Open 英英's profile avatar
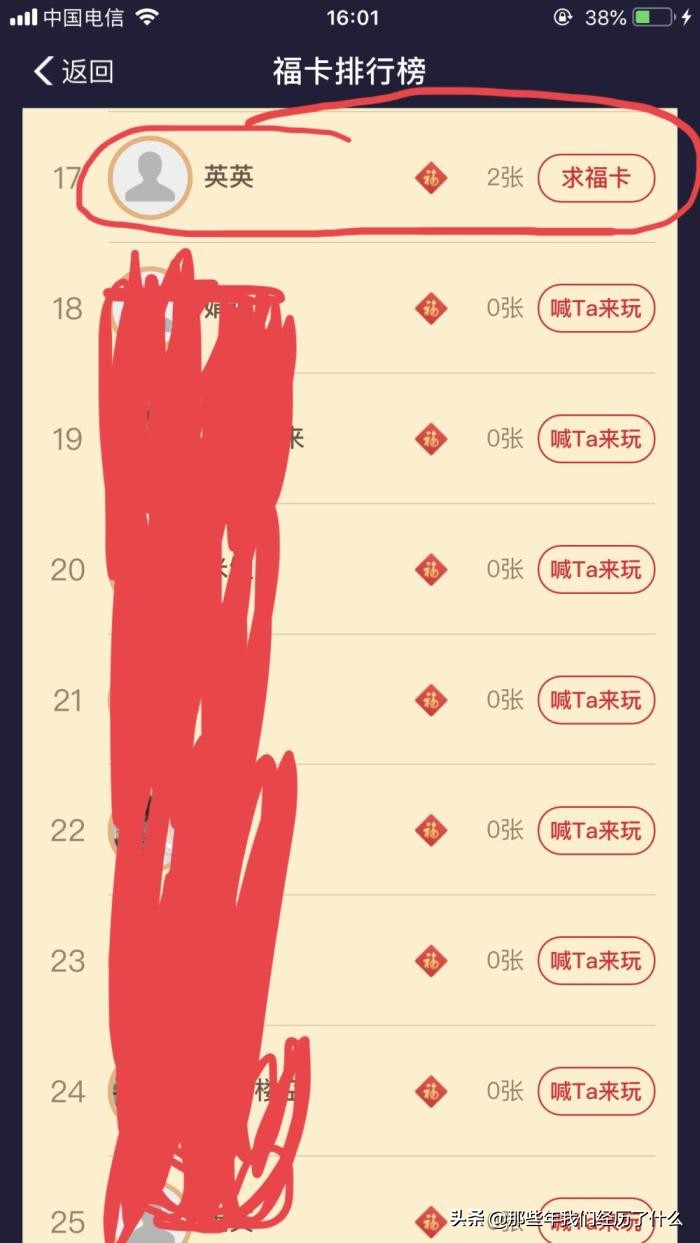 (x=150, y=178)
